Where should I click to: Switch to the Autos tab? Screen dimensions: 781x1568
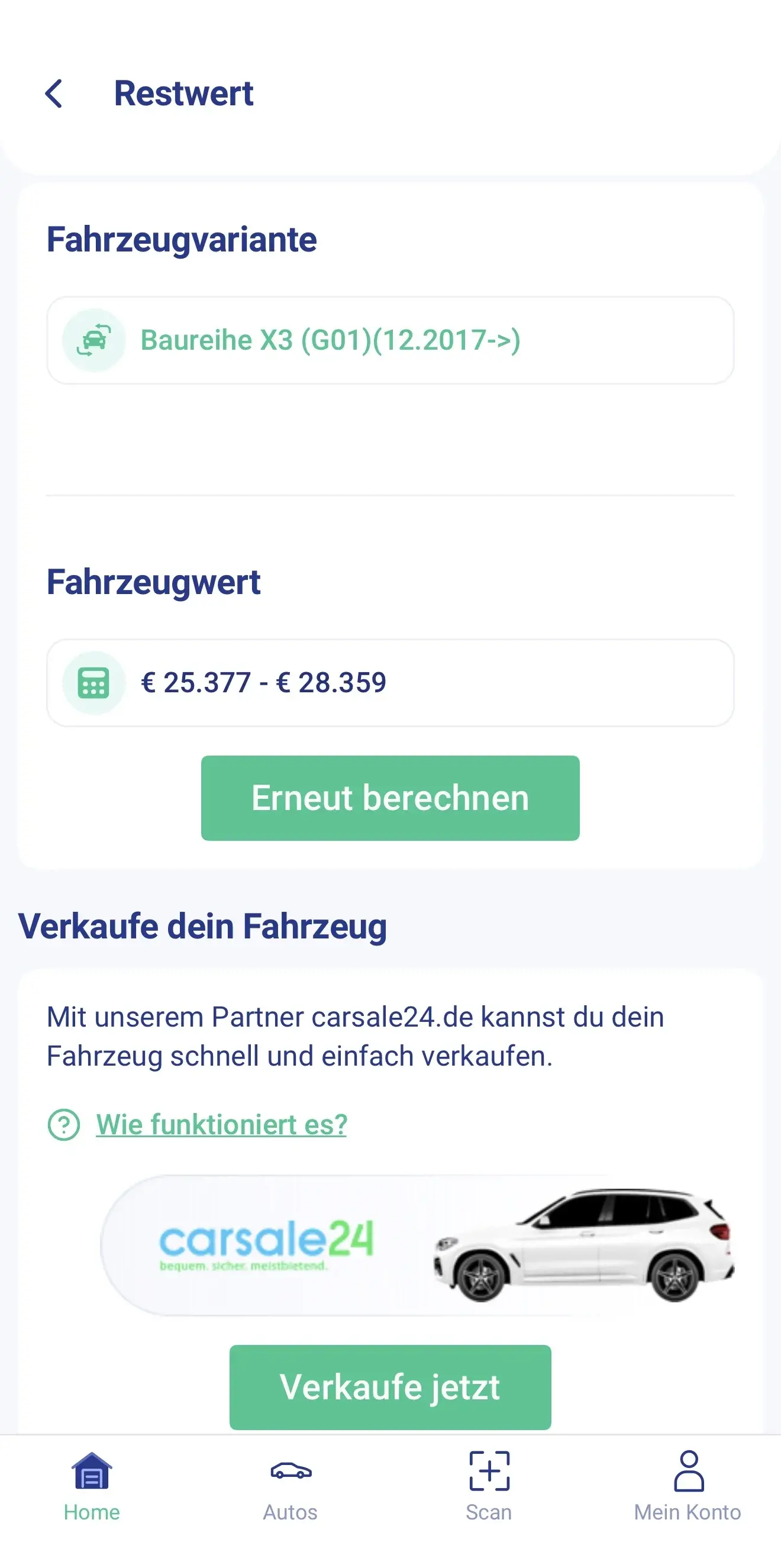coord(291,1512)
